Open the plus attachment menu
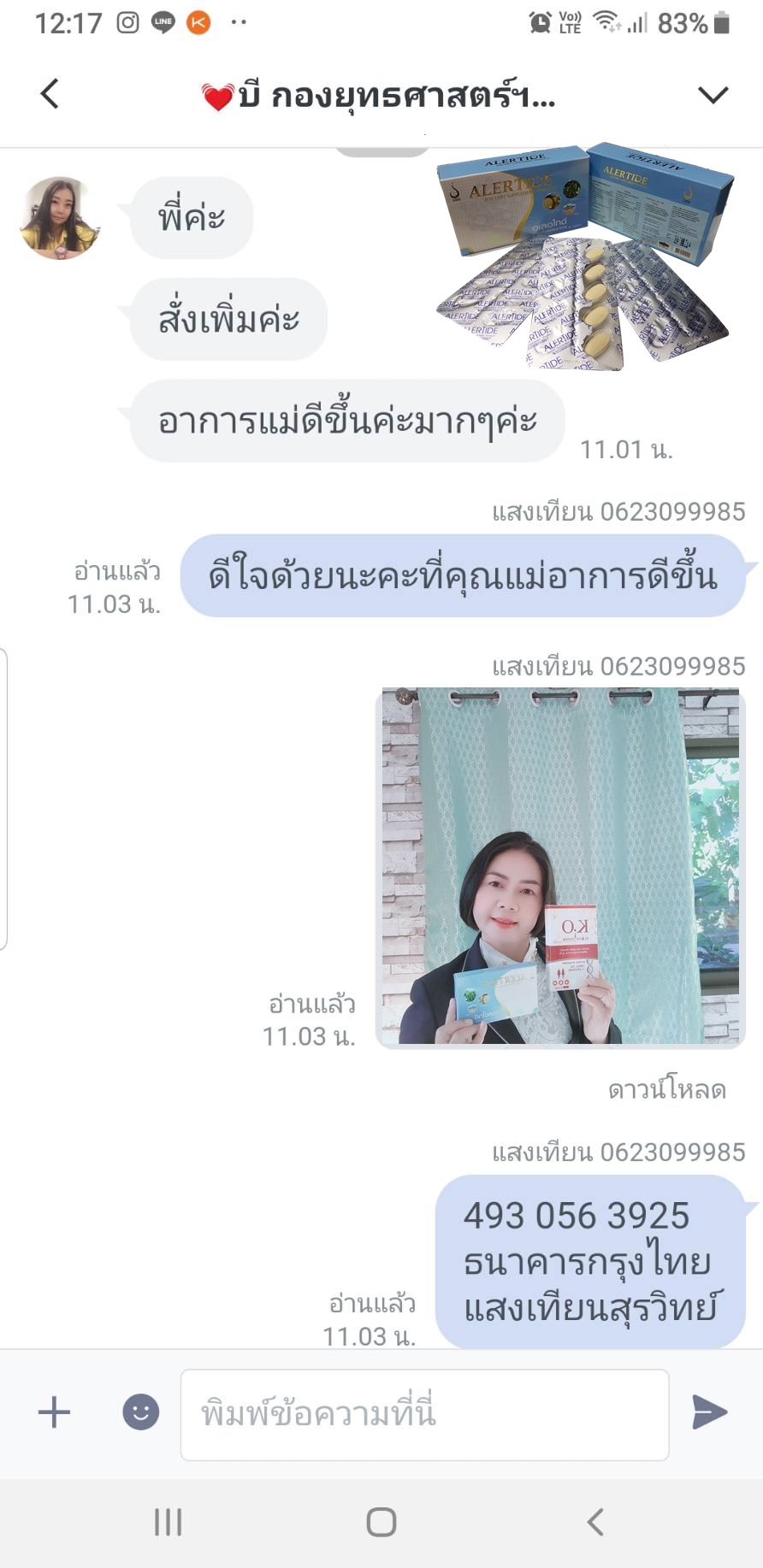Viewport: 763px width, 1568px height. point(54,1412)
